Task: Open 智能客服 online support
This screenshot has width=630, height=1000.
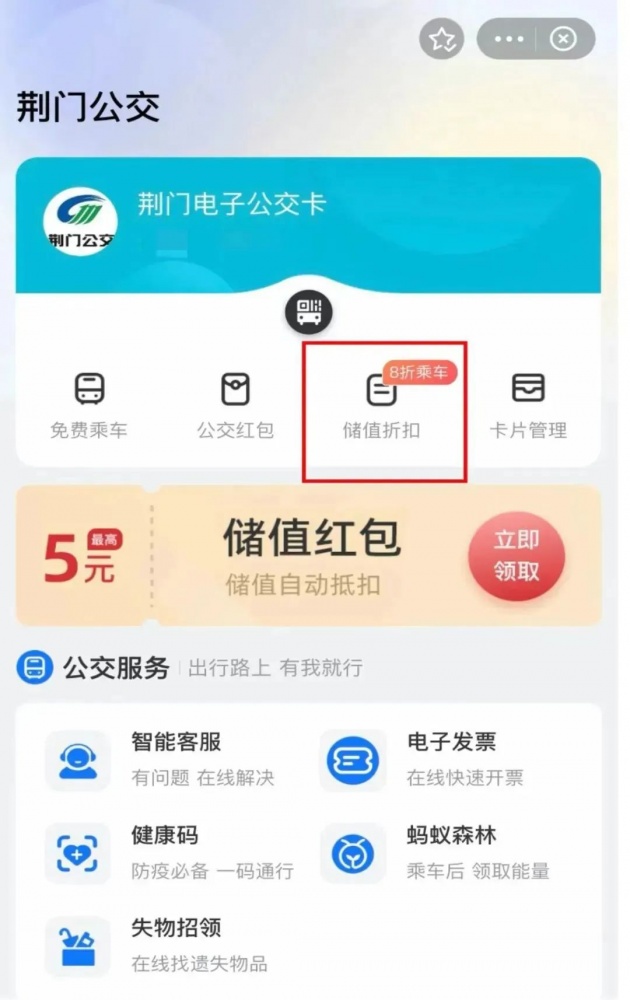Action: [x=160, y=759]
